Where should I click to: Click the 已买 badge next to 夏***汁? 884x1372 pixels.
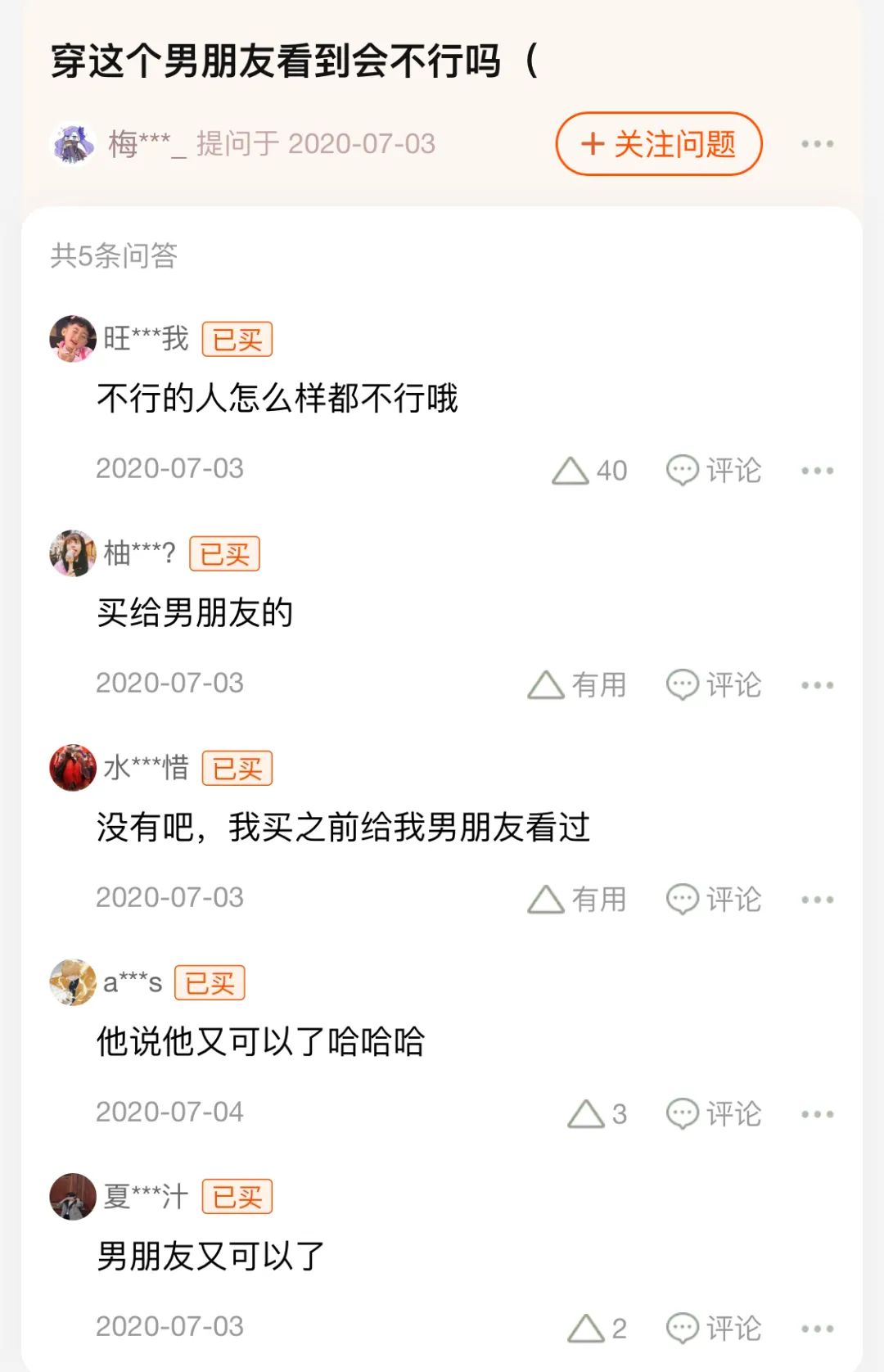(x=237, y=1196)
